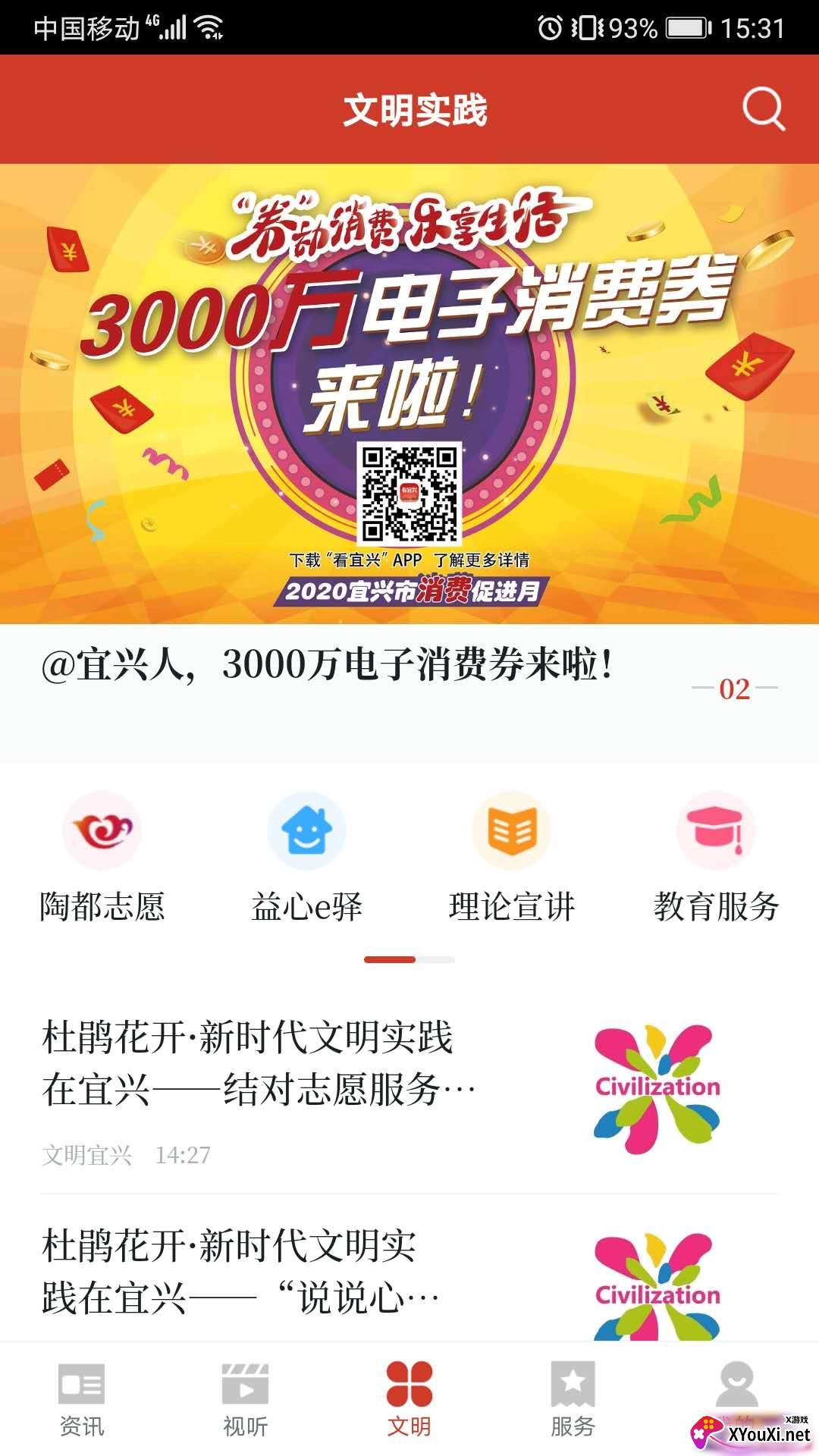Switch to the 视听 tab

(x=246, y=1400)
